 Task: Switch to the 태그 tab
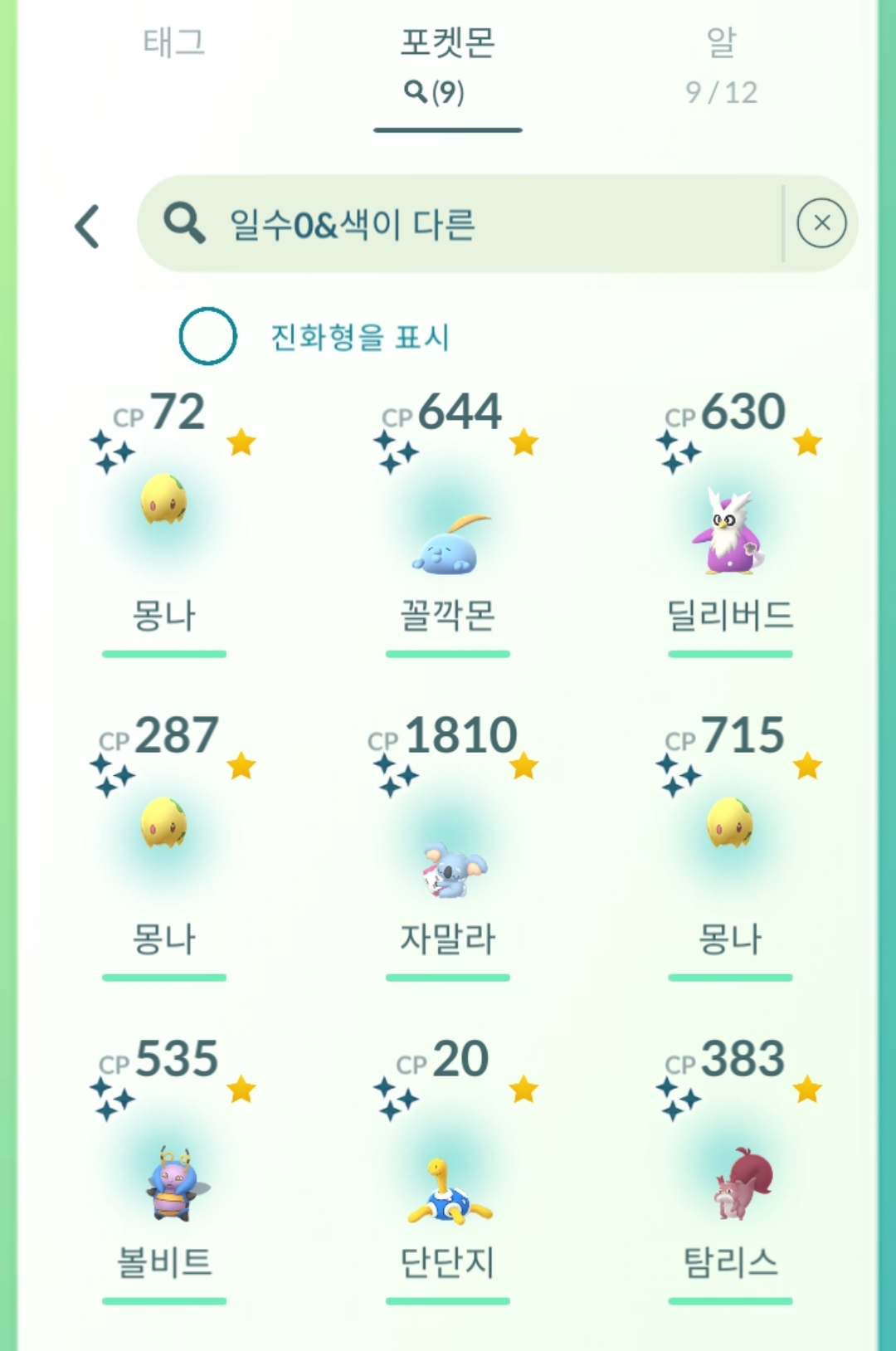[174, 43]
